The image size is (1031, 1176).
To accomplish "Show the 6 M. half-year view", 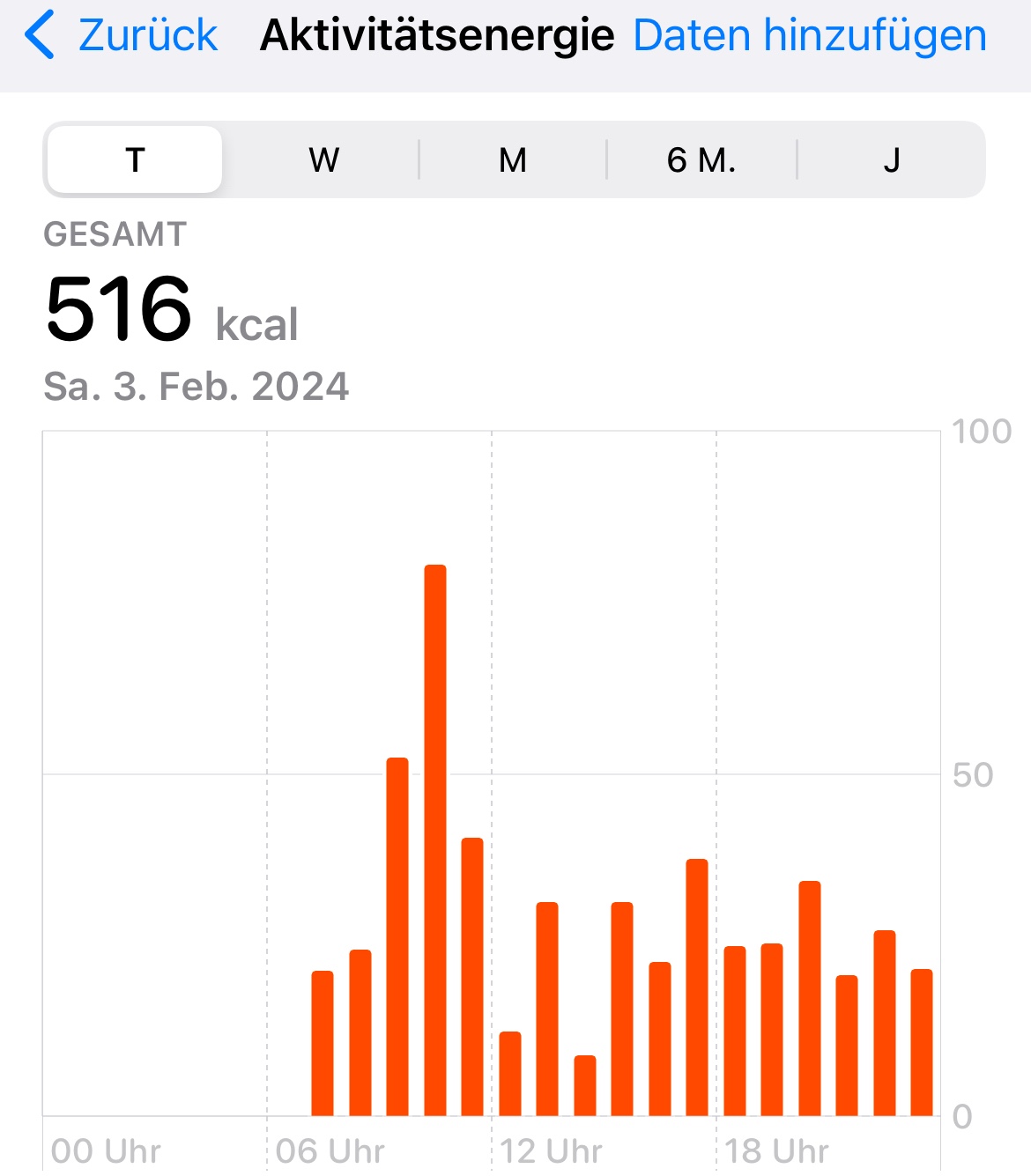I will click(701, 160).
